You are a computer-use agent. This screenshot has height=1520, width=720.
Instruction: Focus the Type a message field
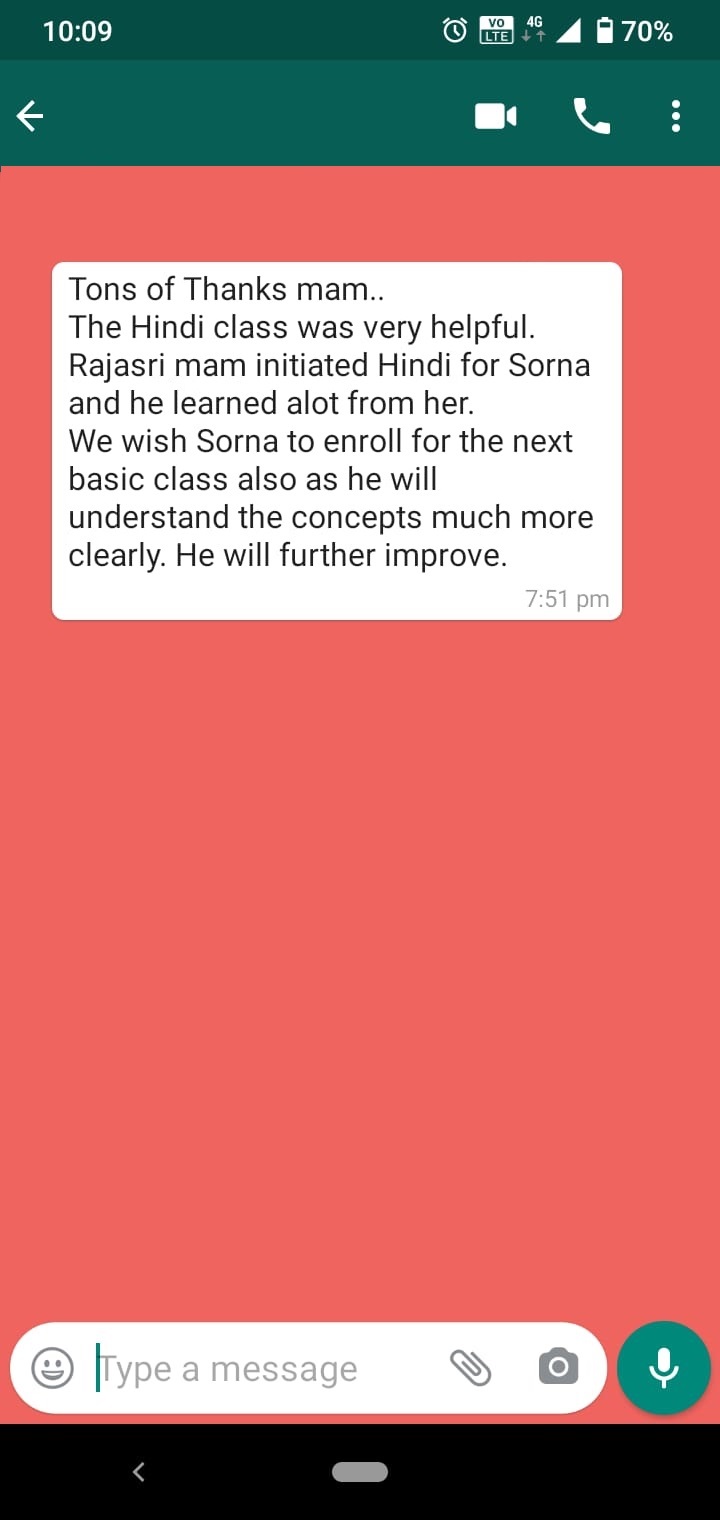point(260,1368)
